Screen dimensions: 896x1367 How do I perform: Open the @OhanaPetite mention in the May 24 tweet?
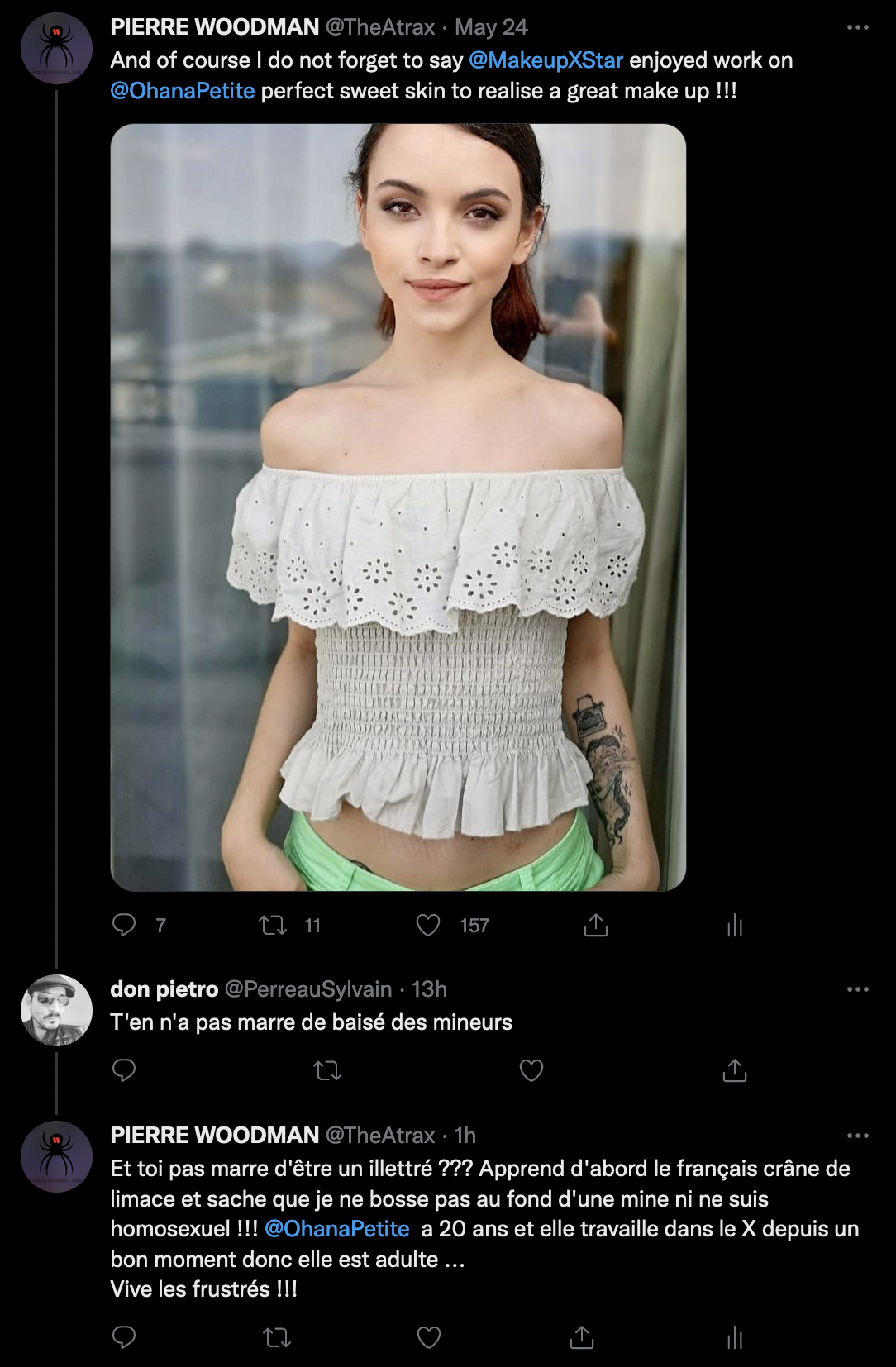pos(183,91)
